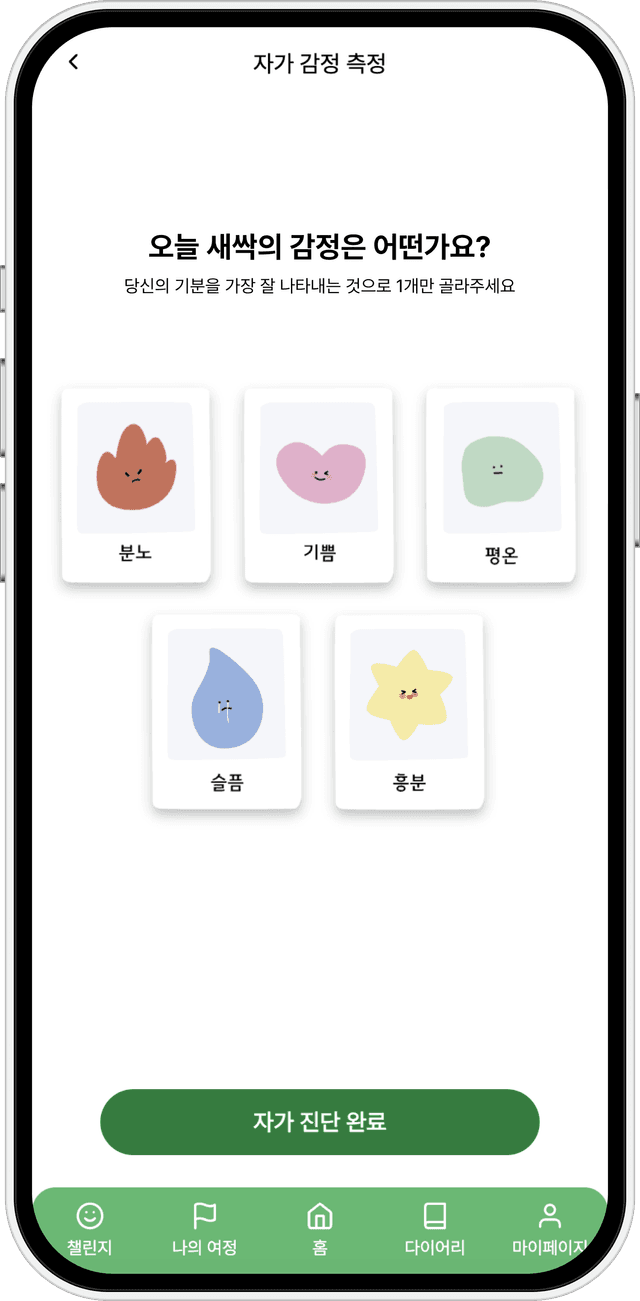Image resolution: width=640 pixels, height=1301 pixels.
Task: Open the 나의 여정 tab
Action: pos(204,1229)
